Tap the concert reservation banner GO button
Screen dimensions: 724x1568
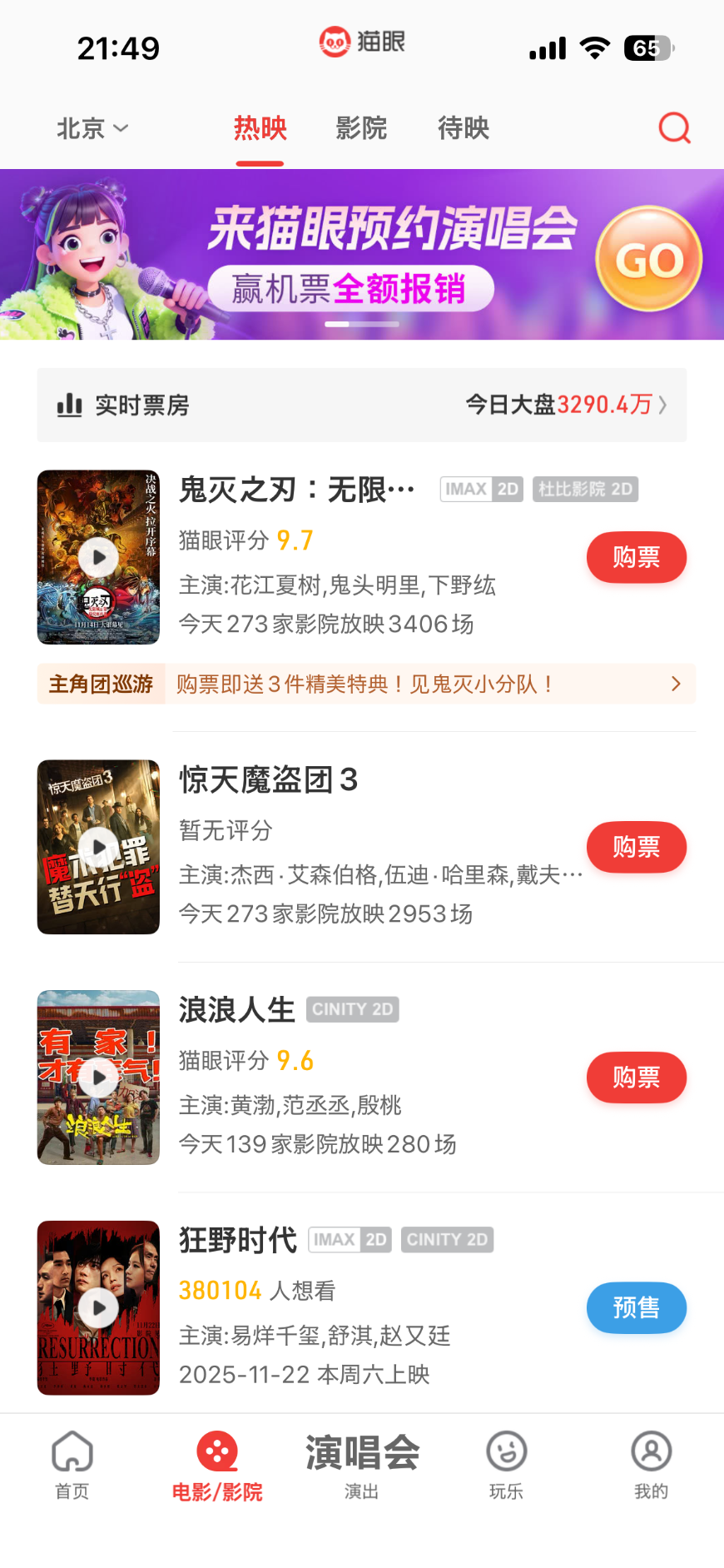pos(648,259)
